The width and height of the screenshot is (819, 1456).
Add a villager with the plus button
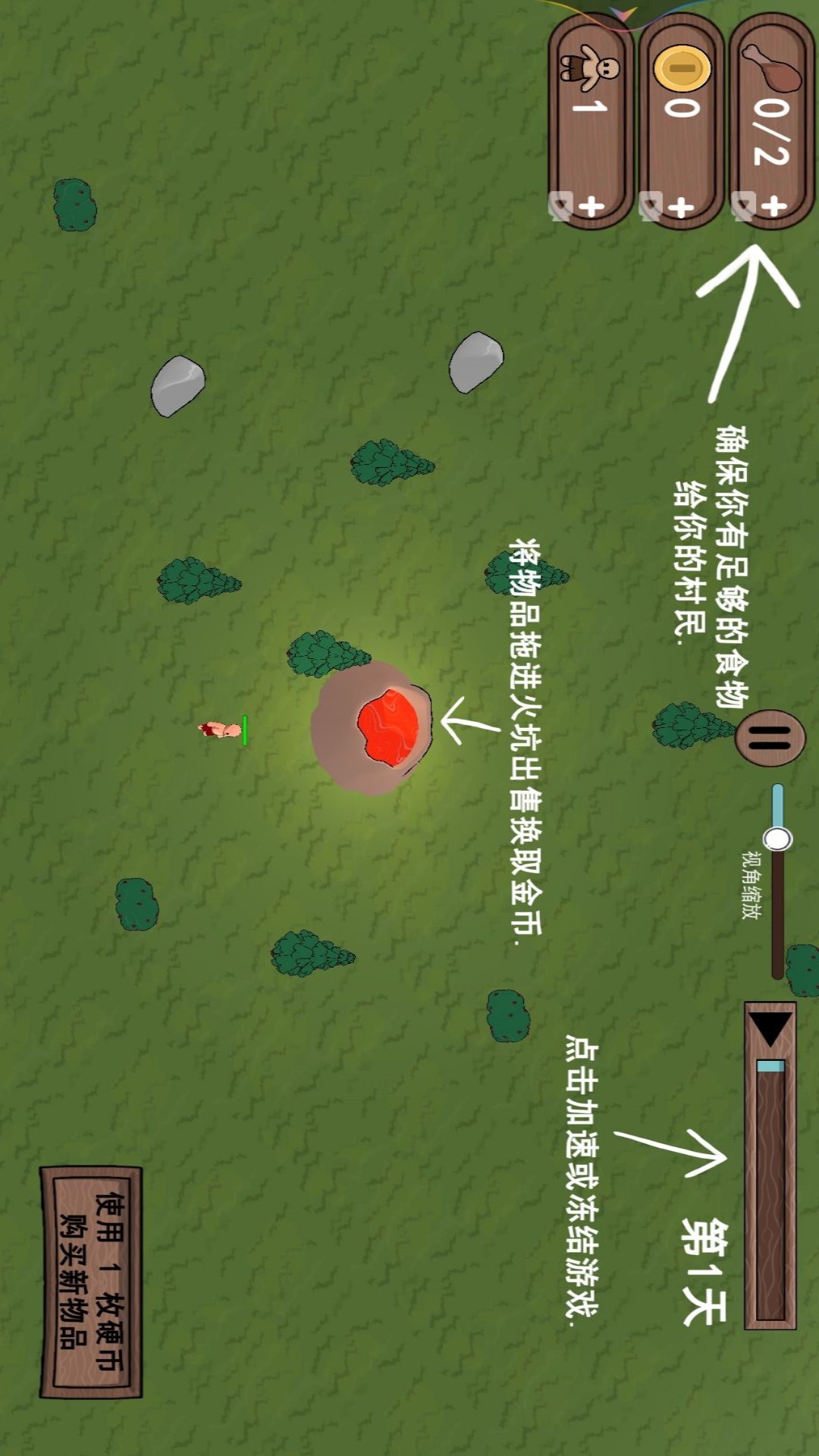[x=591, y=206]
